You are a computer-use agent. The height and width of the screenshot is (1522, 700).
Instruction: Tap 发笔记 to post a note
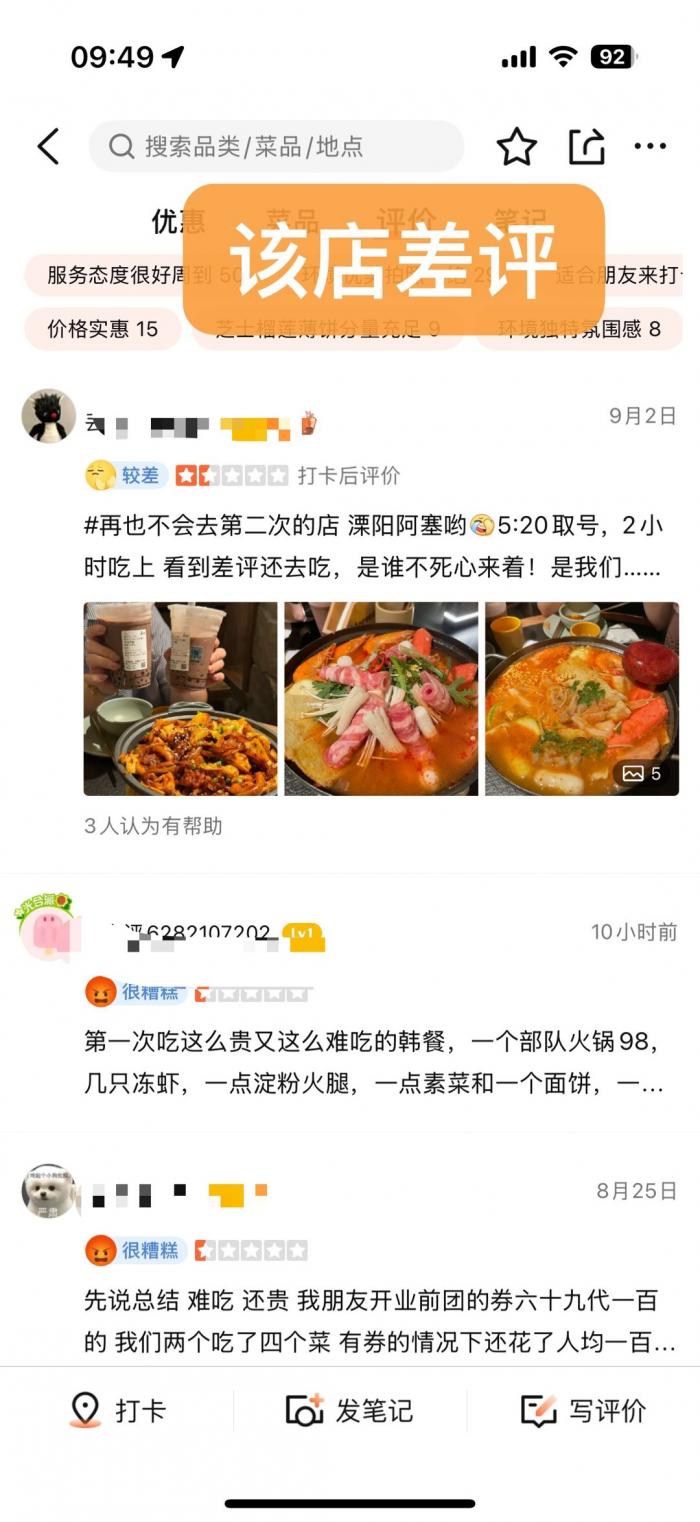[349, 1411]
